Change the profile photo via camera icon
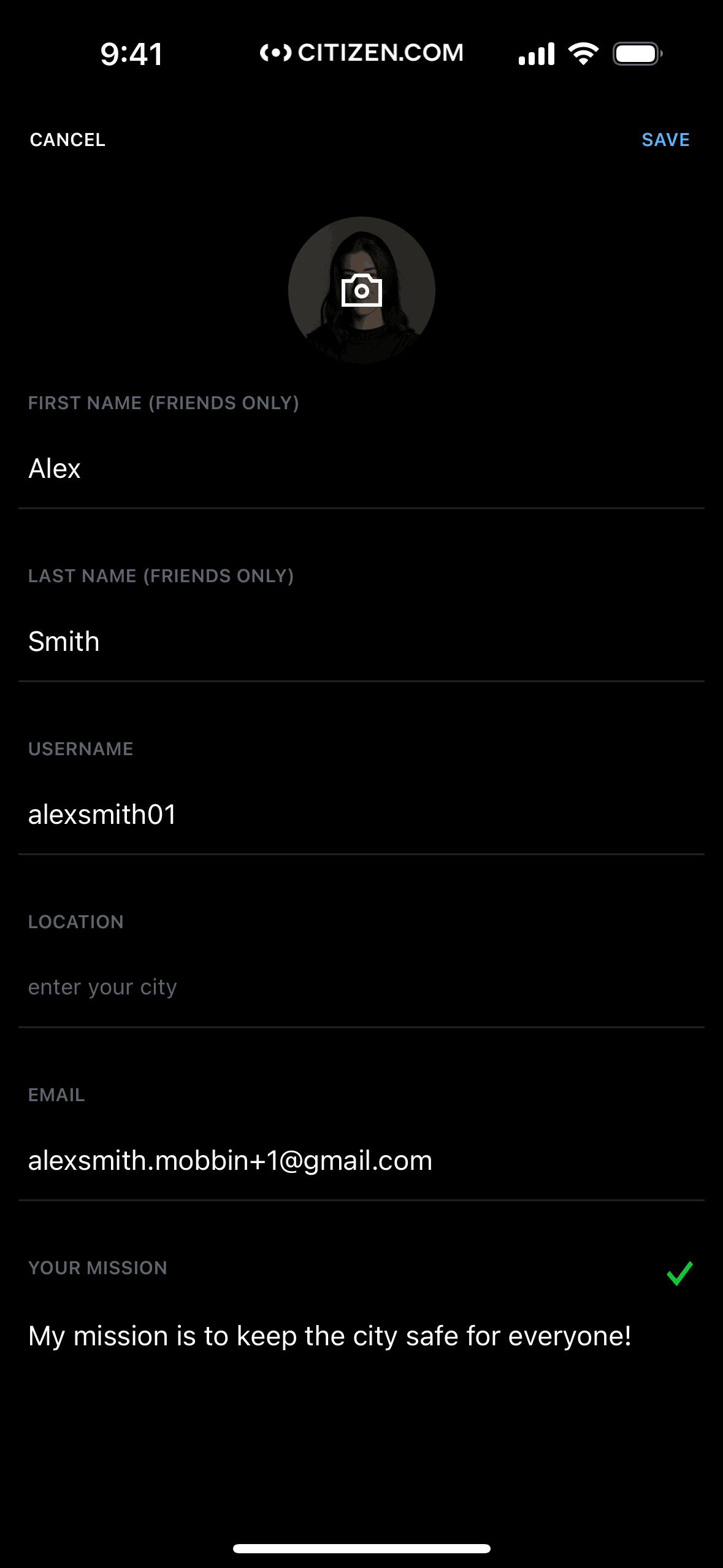723x1568 pixels. 361,290
